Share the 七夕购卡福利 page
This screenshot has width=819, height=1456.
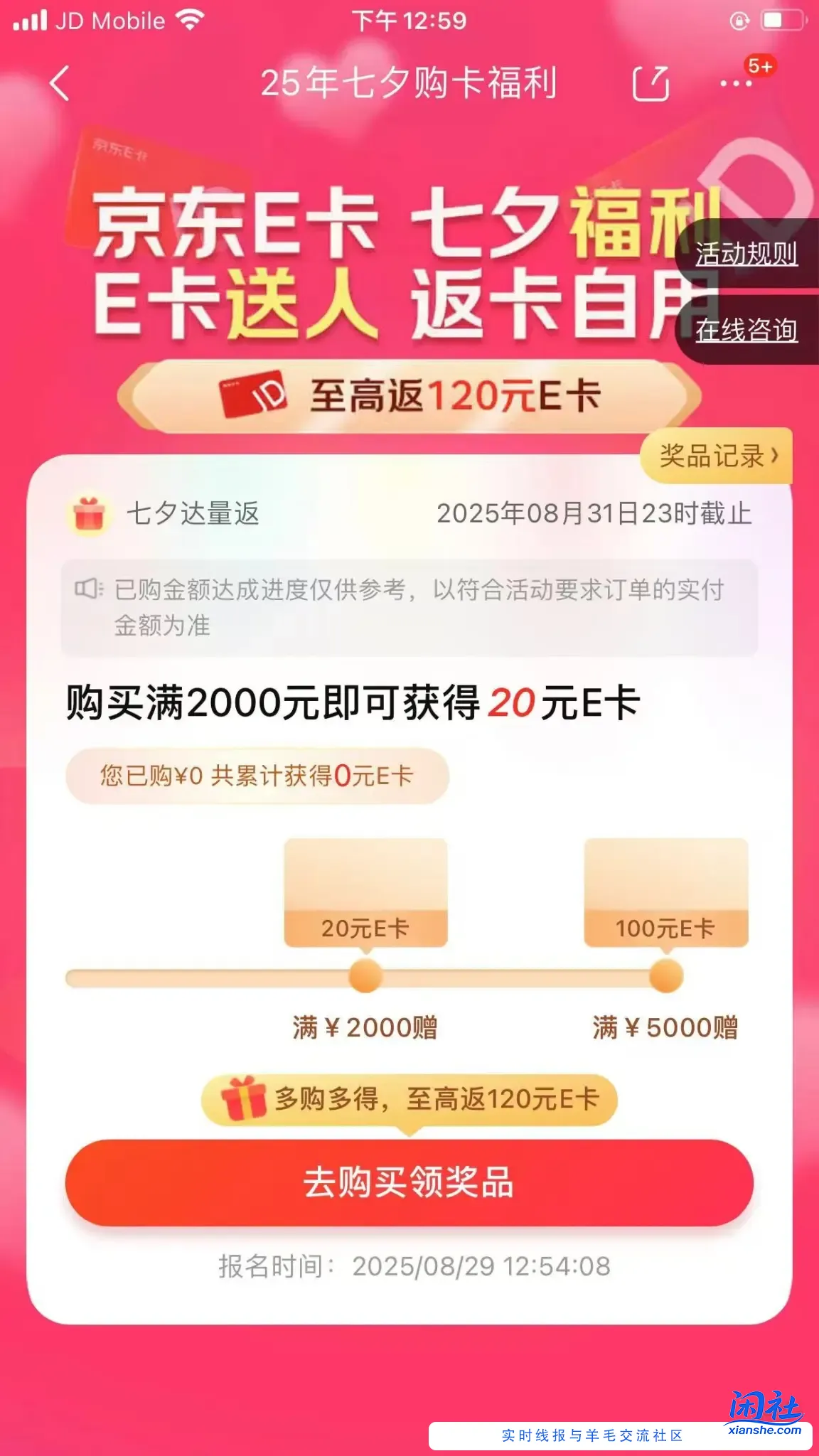651,84
